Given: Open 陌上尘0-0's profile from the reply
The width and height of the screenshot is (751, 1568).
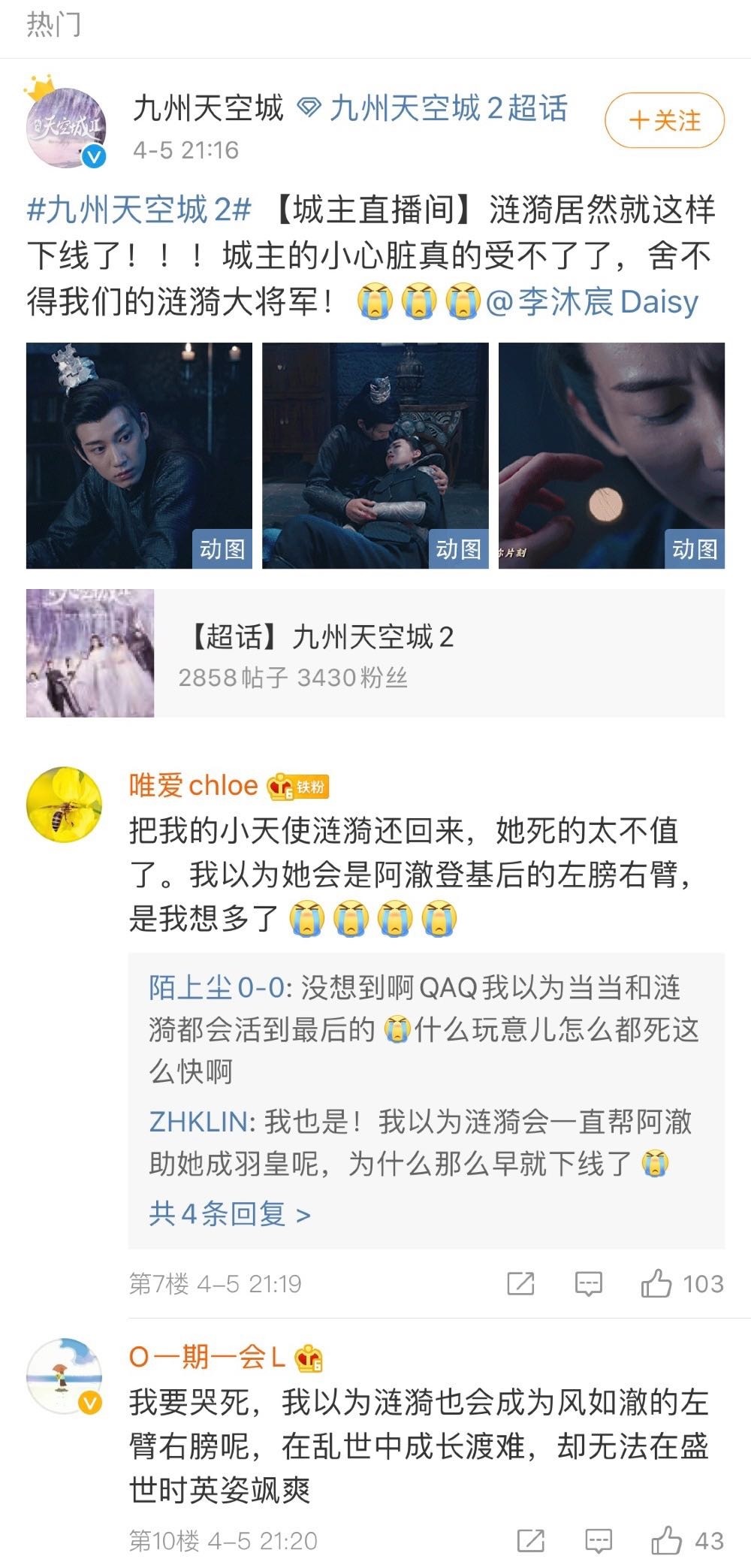Looking at the screenshot, I should tap(215, 988).
